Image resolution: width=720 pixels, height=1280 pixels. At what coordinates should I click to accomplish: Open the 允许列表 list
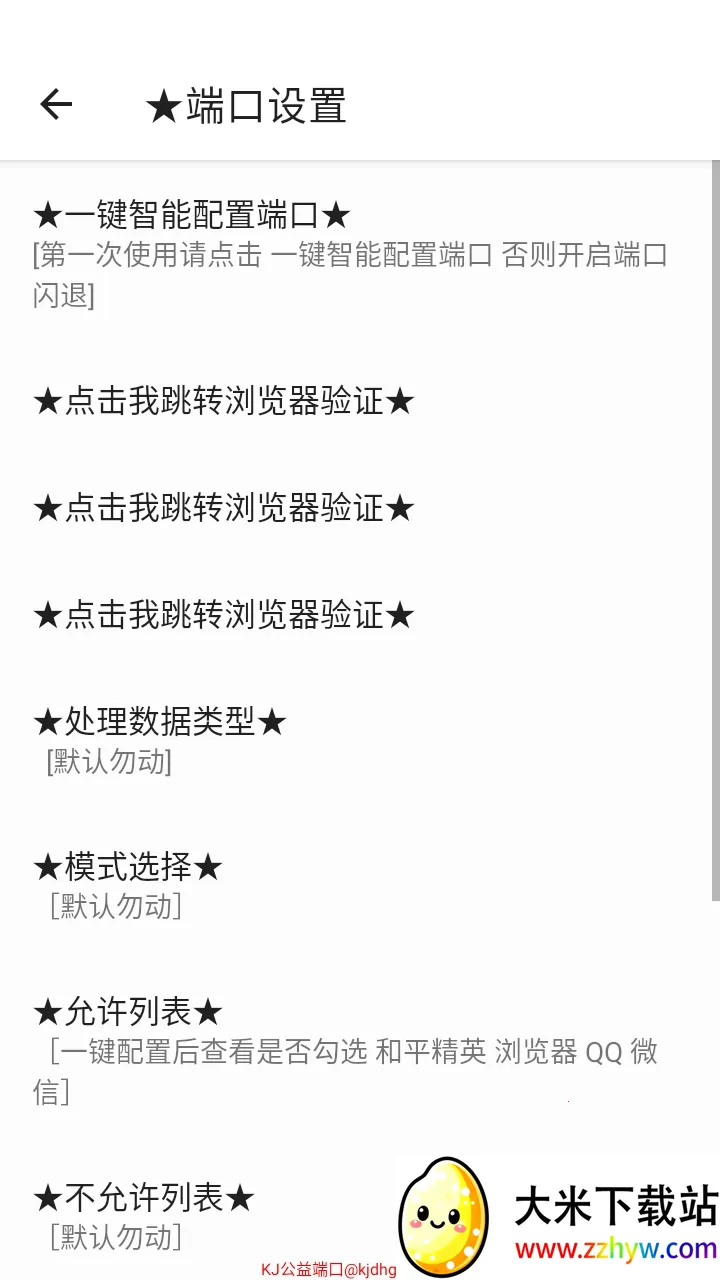coord(125,1011)
